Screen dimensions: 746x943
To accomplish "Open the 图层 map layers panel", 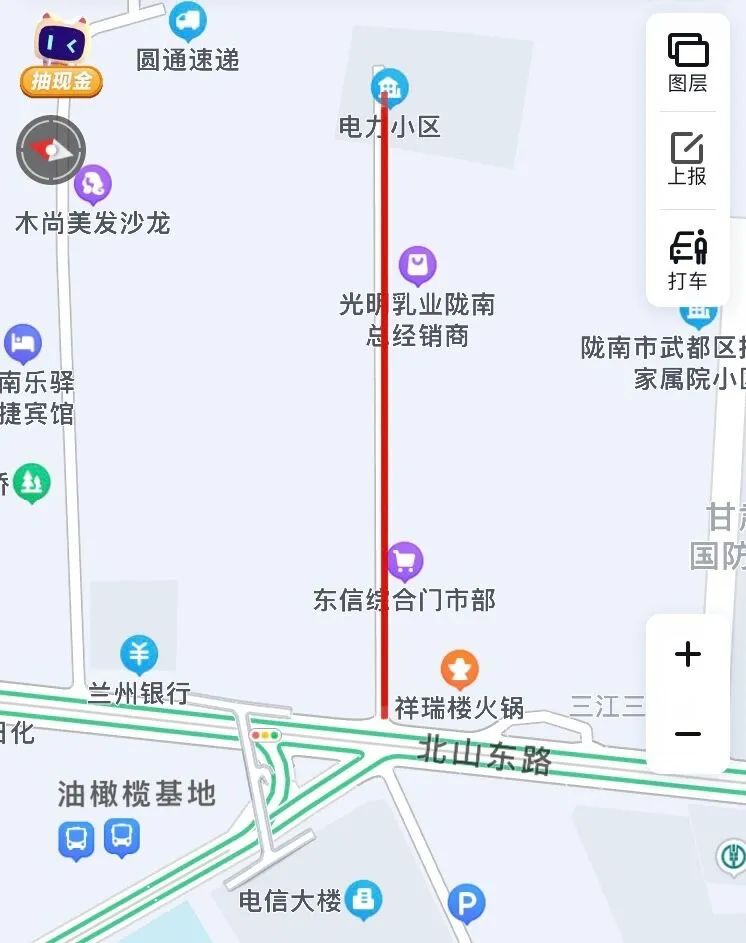I will [x=686, y=60].
